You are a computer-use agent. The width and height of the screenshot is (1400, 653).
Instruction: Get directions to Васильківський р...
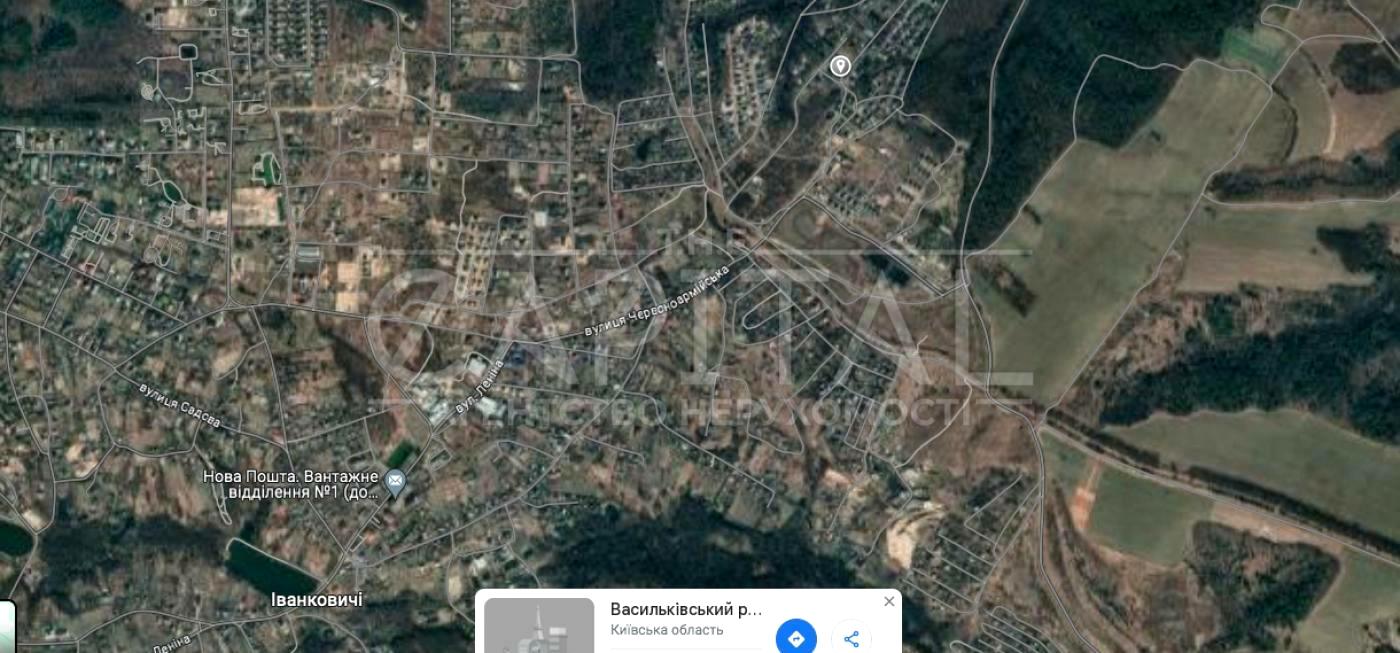796,638
